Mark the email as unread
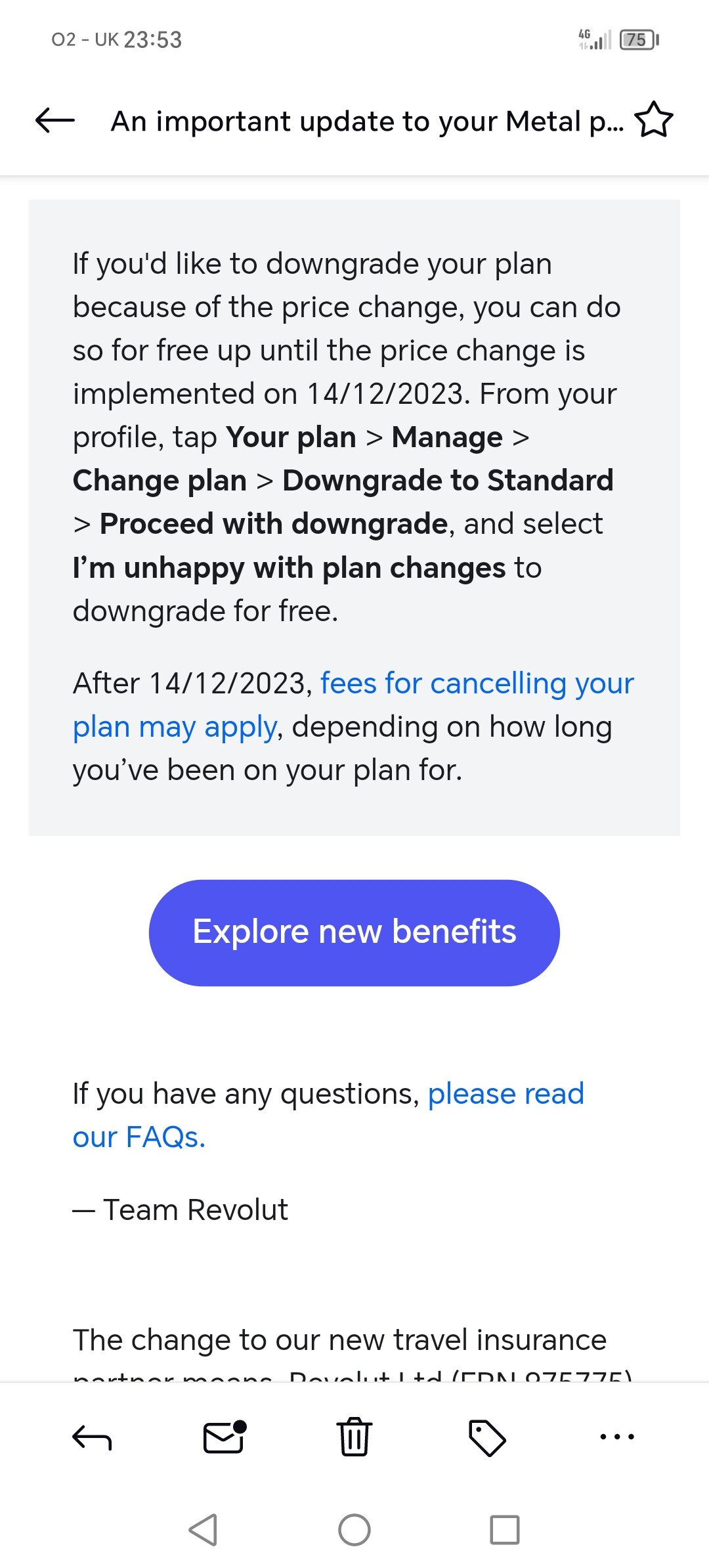The height and width of the screenshot is (1568, 709). pos(224,1437)
